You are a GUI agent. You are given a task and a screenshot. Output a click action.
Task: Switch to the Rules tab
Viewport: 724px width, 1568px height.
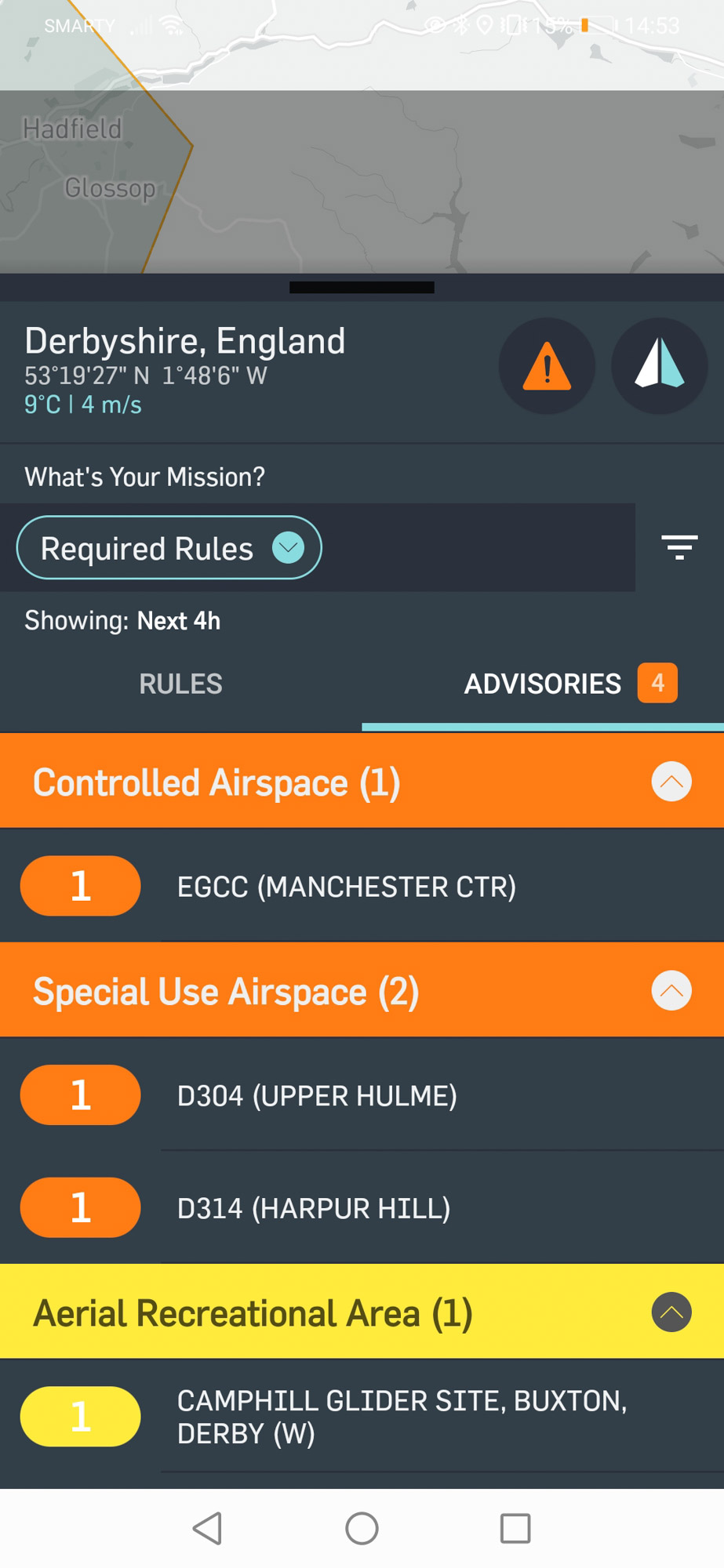(181, 684)
